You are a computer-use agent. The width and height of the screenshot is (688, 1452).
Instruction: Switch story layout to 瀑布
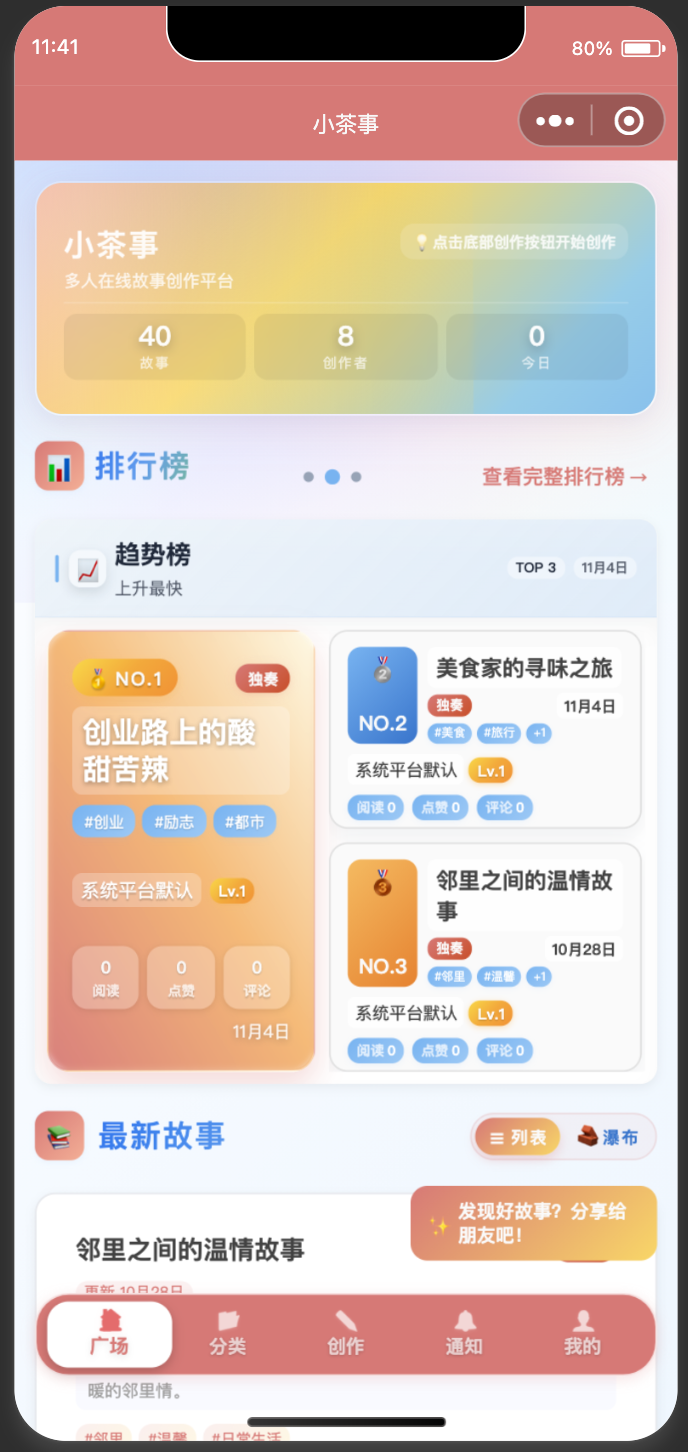pos(608,1138)
